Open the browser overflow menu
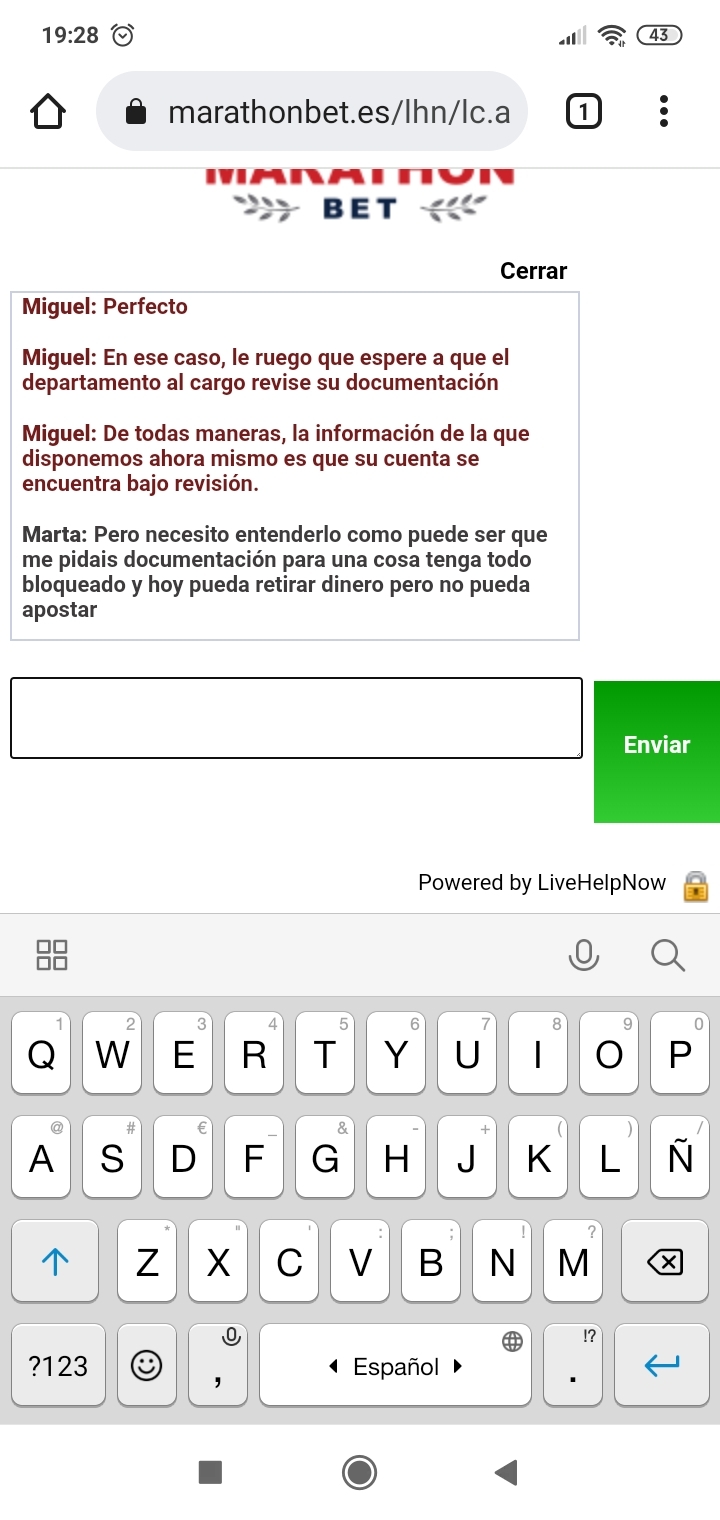This screenshot has height=1520, width=720. tap(664, 111)
